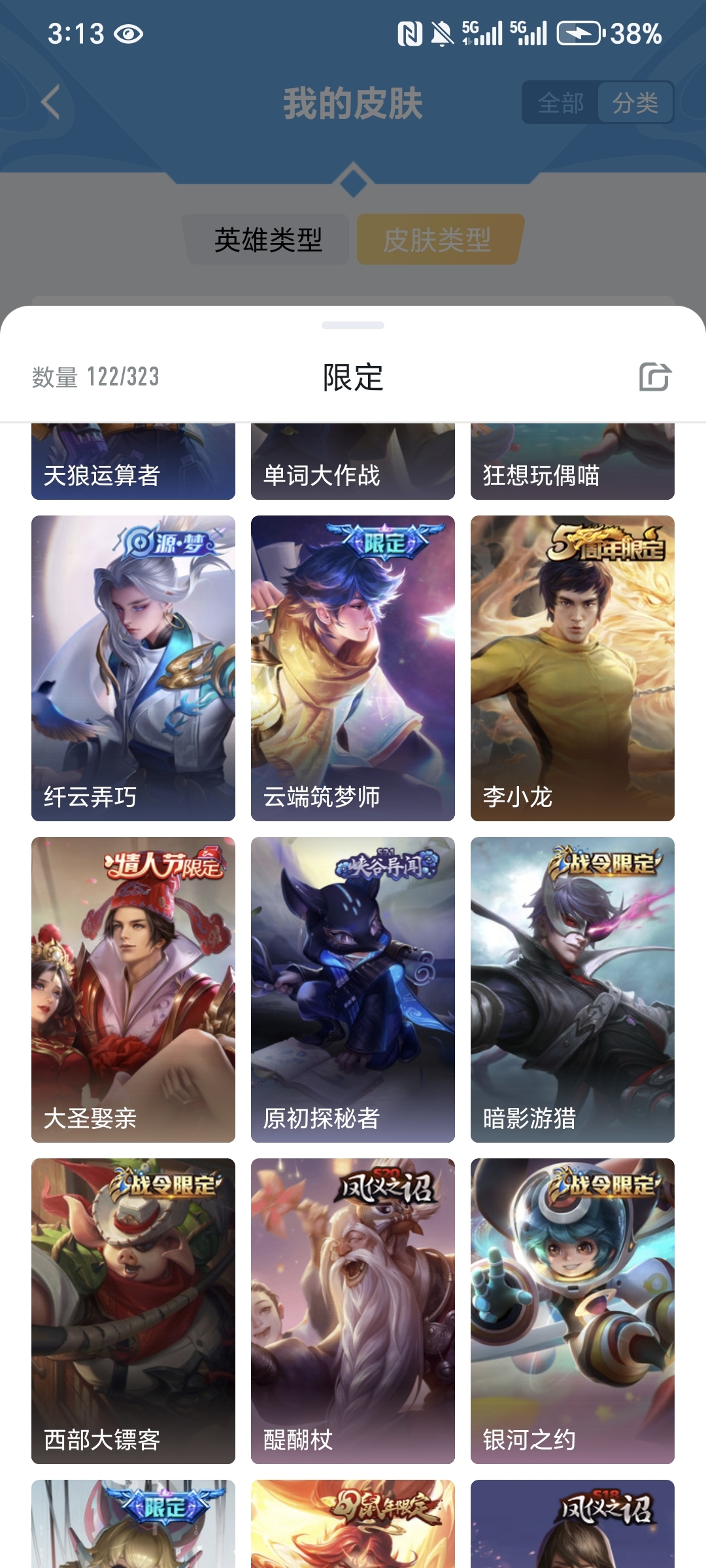Open the 单词大作战 skin card
This screenshot has height=1568, width=706.
point(353,463)
